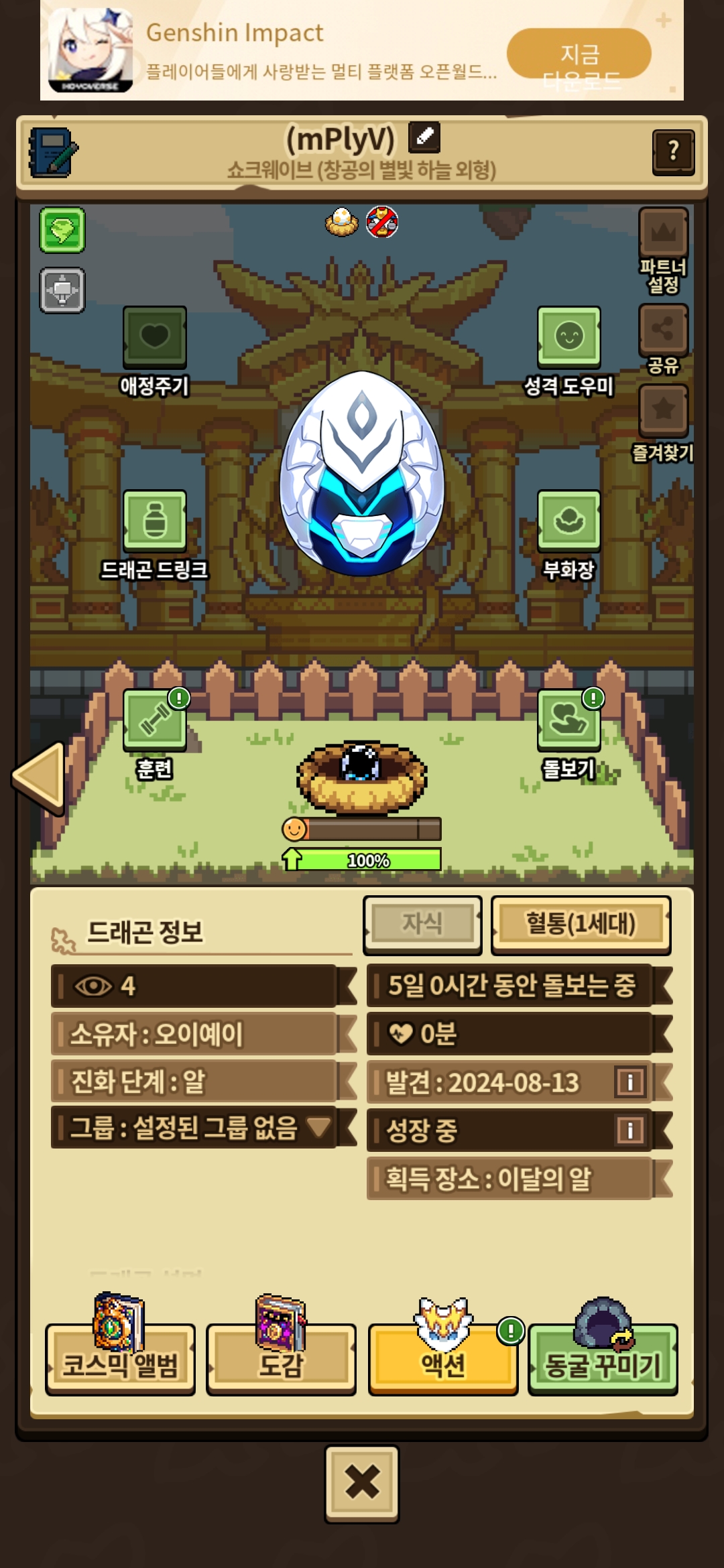
Task: Show info for 발견 date
Action: (x=630, y=1082)
